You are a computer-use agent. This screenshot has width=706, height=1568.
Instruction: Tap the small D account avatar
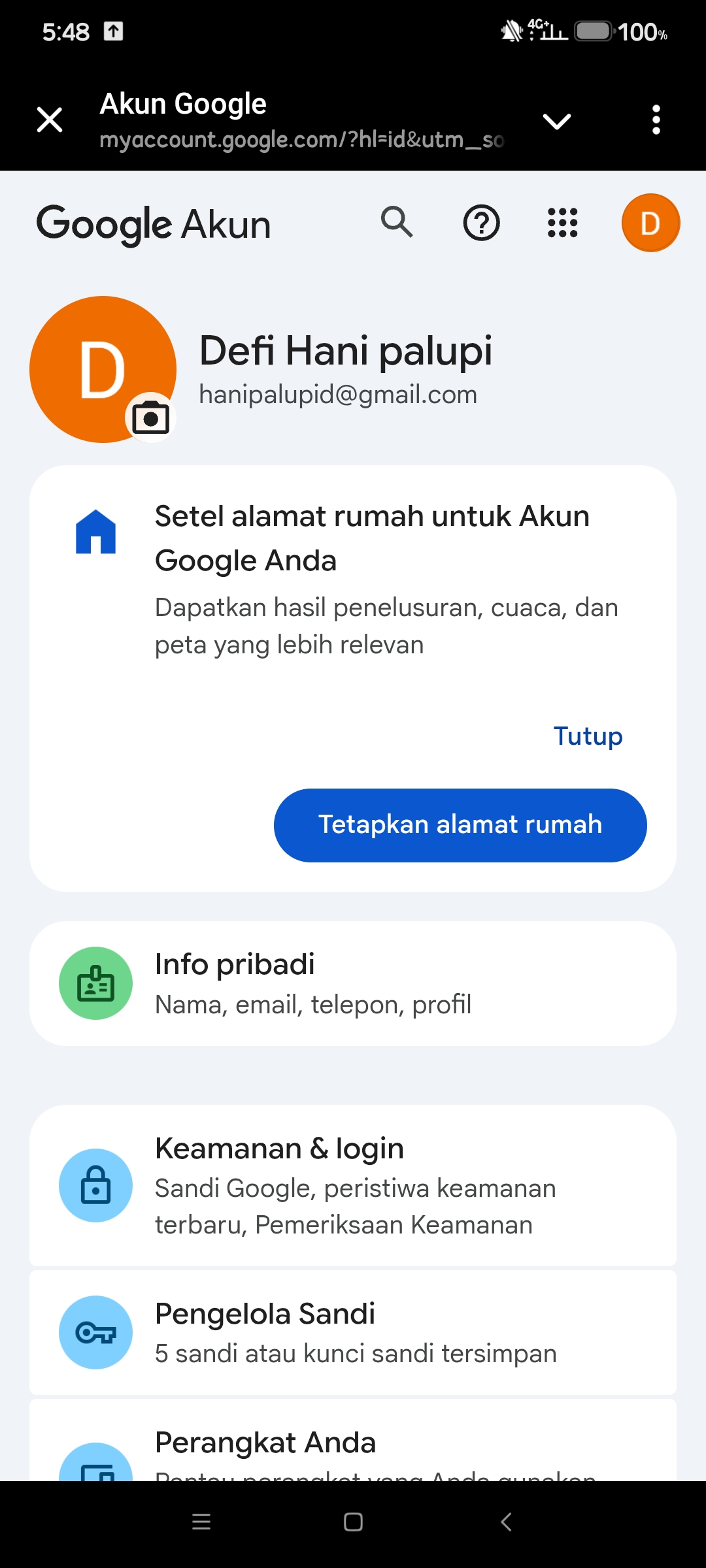pos(650,223)
